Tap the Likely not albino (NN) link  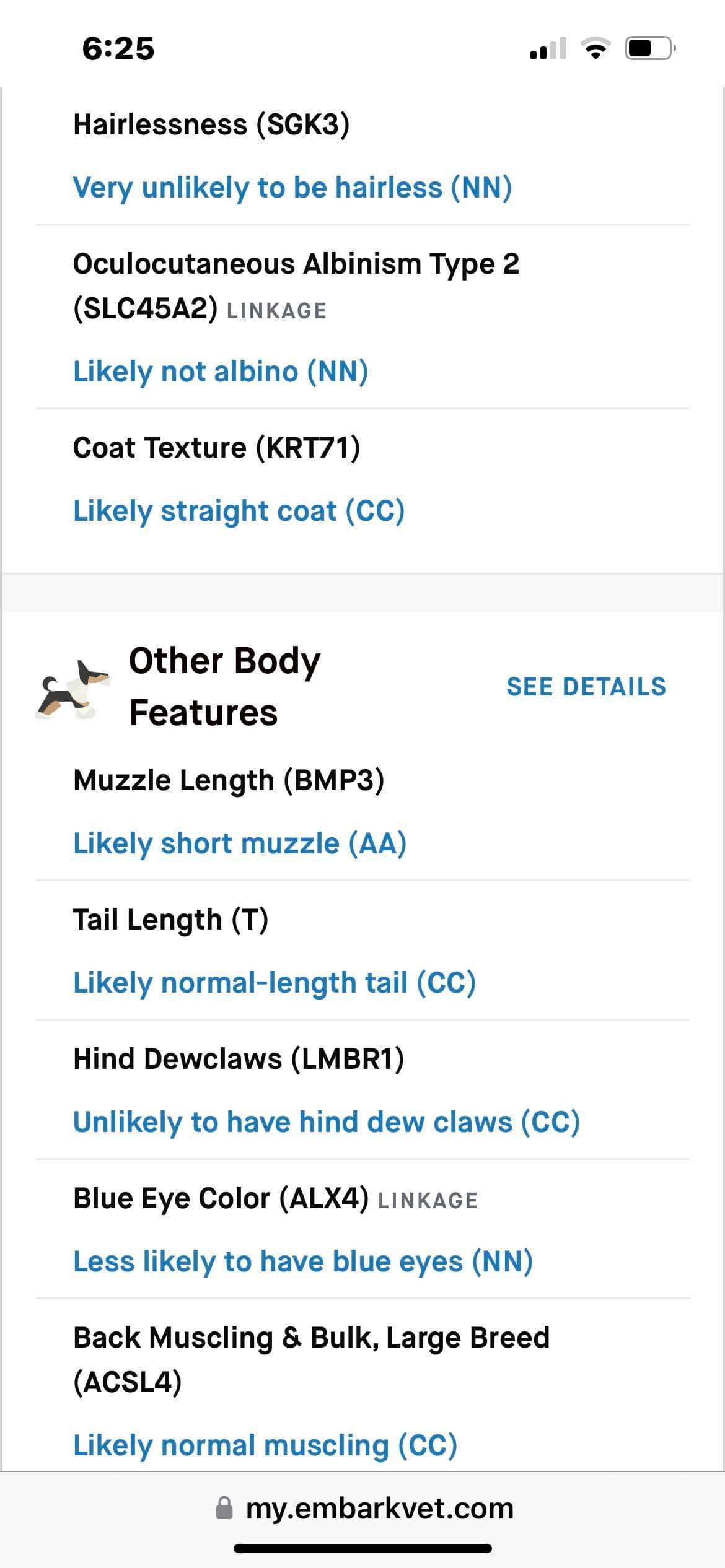tap(221, 372)
